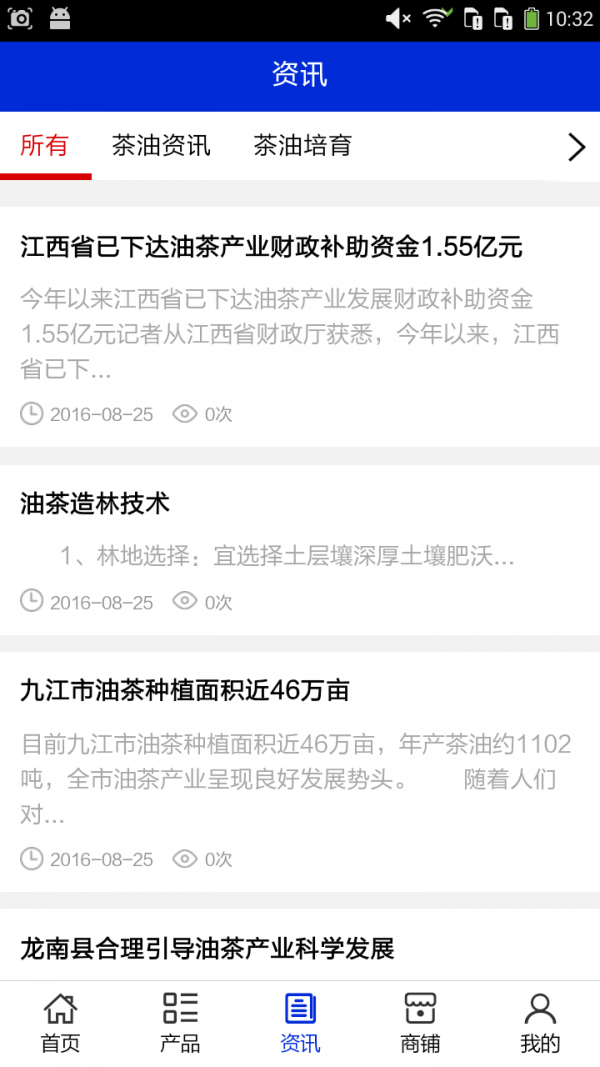This screenshot has width=600, height=1067.
Task: View article 龙南县合理引导油茶产业科学发展
Action: pos(208,948)
